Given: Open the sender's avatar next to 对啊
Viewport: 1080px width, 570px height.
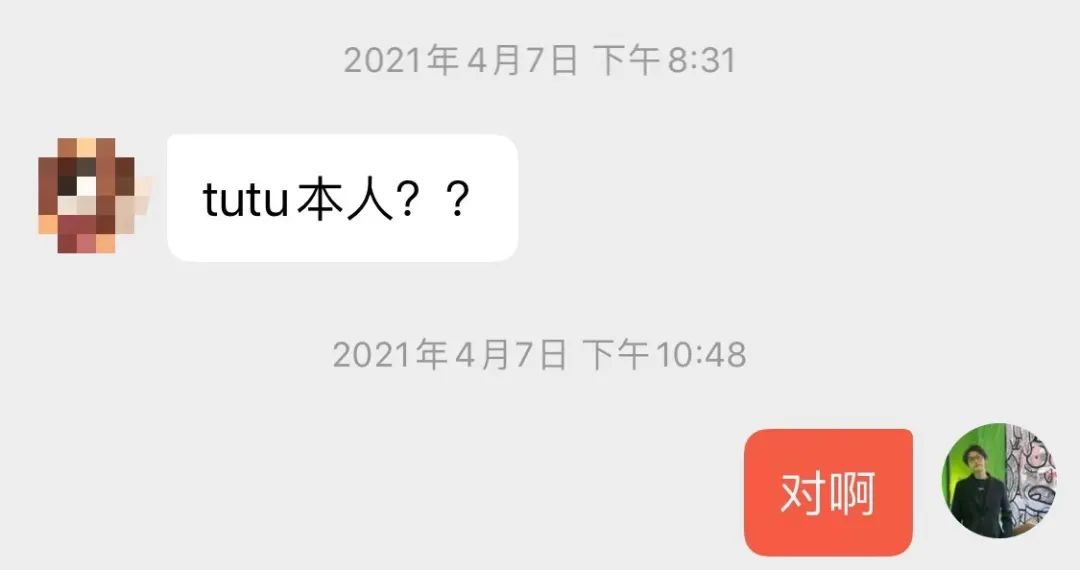Looking at the screenshot, I should pyautogui.click(x=999, y=481).
